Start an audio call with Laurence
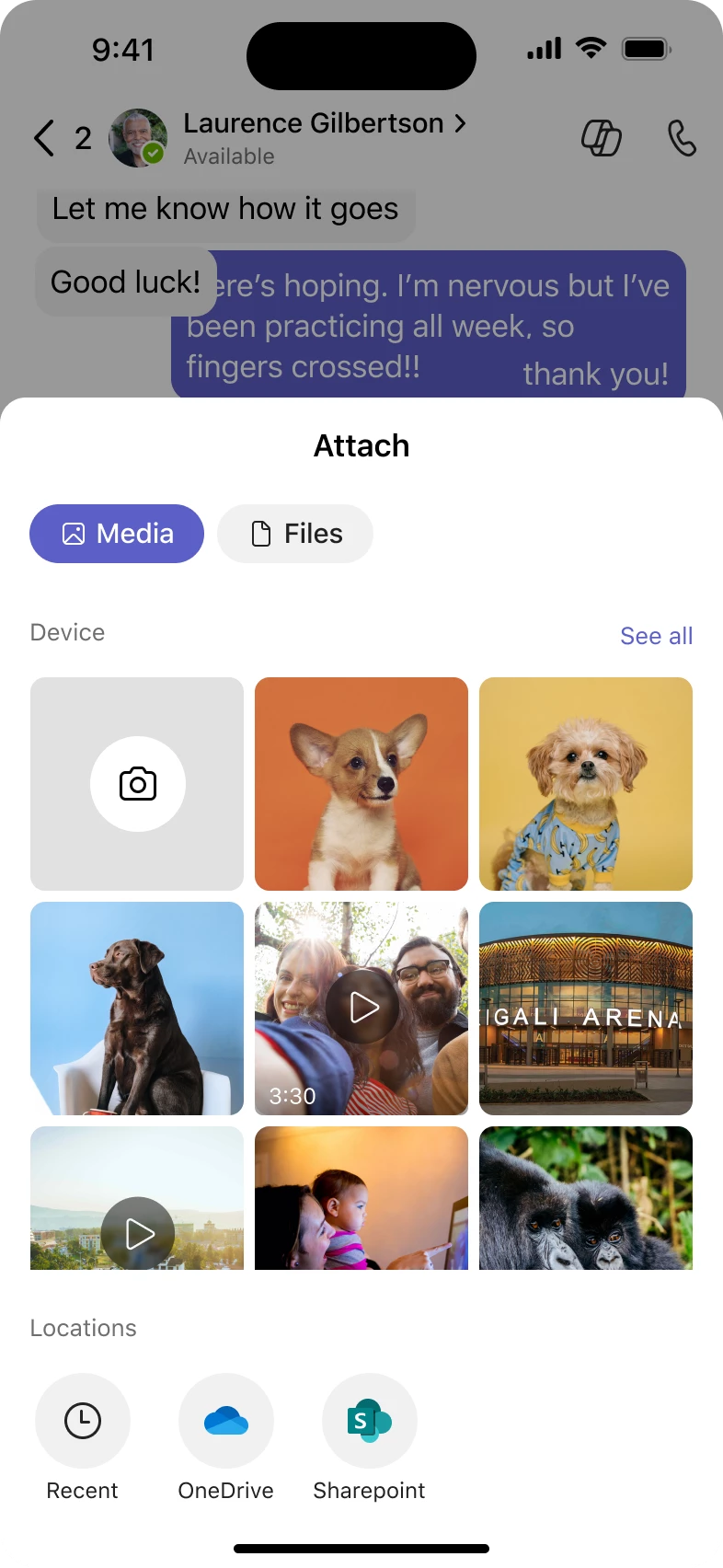Viewport: 723px width, 1568px height. pos(682,138)
